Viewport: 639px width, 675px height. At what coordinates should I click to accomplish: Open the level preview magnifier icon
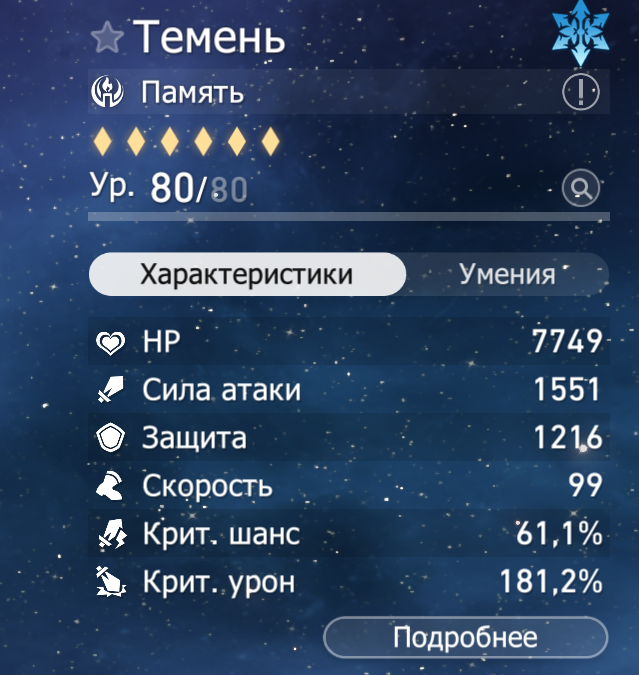(580, 188)
